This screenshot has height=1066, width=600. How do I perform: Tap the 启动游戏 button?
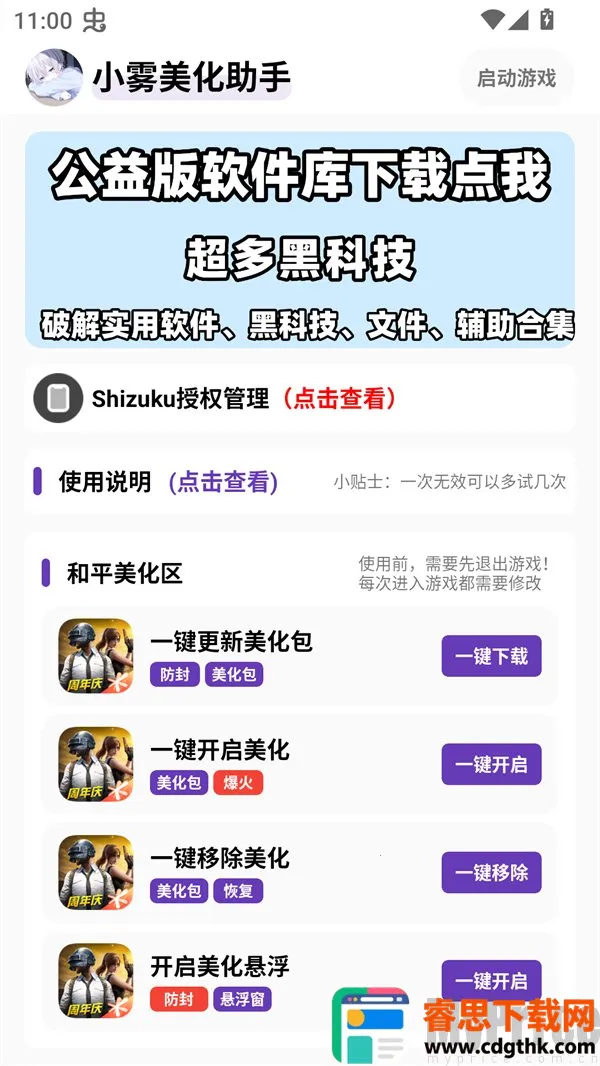click(516, 78)
